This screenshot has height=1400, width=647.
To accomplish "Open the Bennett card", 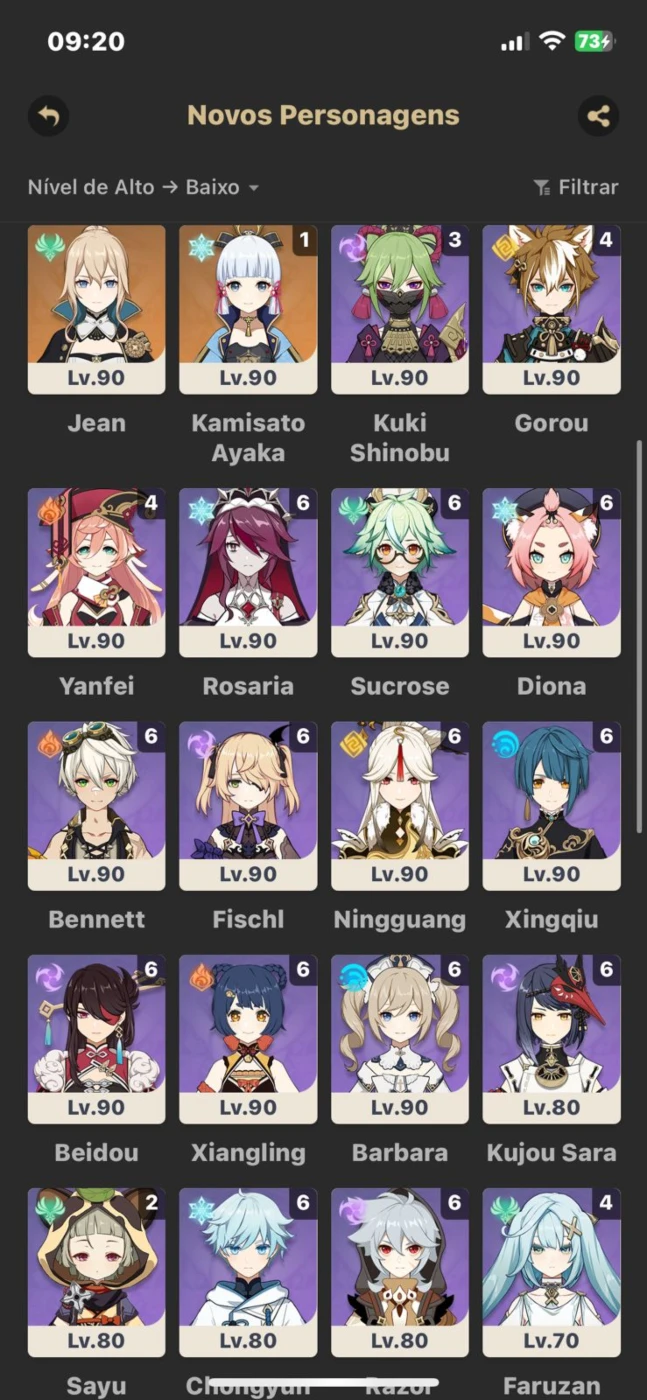I will [x=97, y=806].
